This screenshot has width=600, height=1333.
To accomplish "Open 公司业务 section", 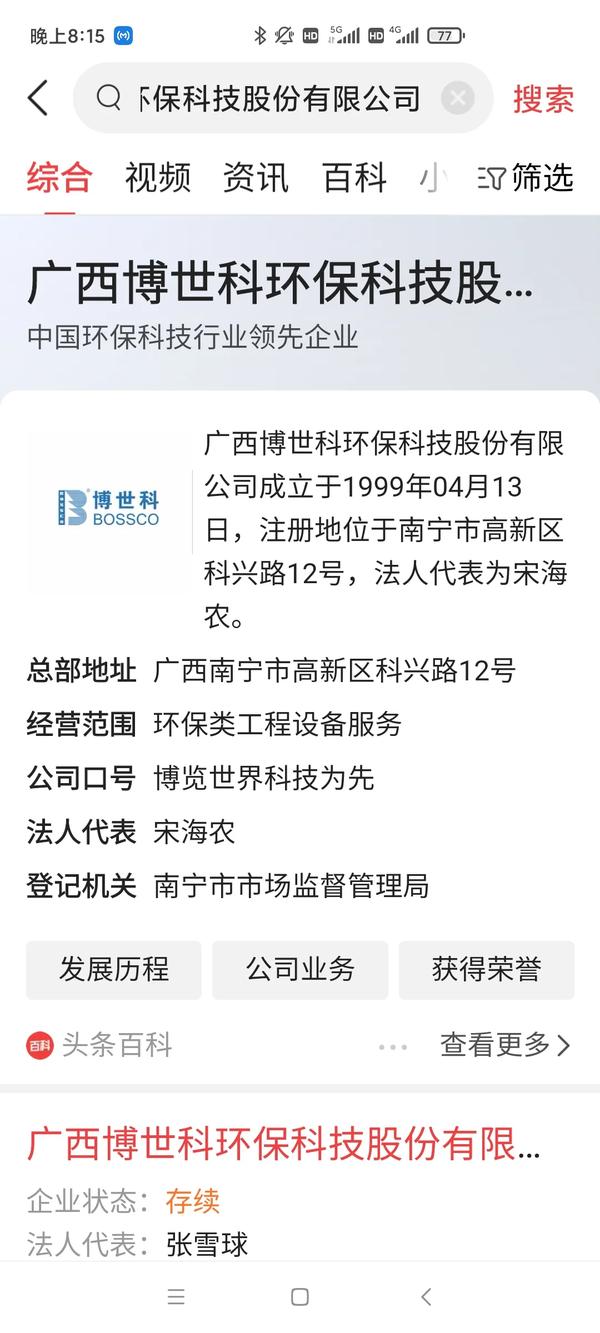I will click(300, 969).
